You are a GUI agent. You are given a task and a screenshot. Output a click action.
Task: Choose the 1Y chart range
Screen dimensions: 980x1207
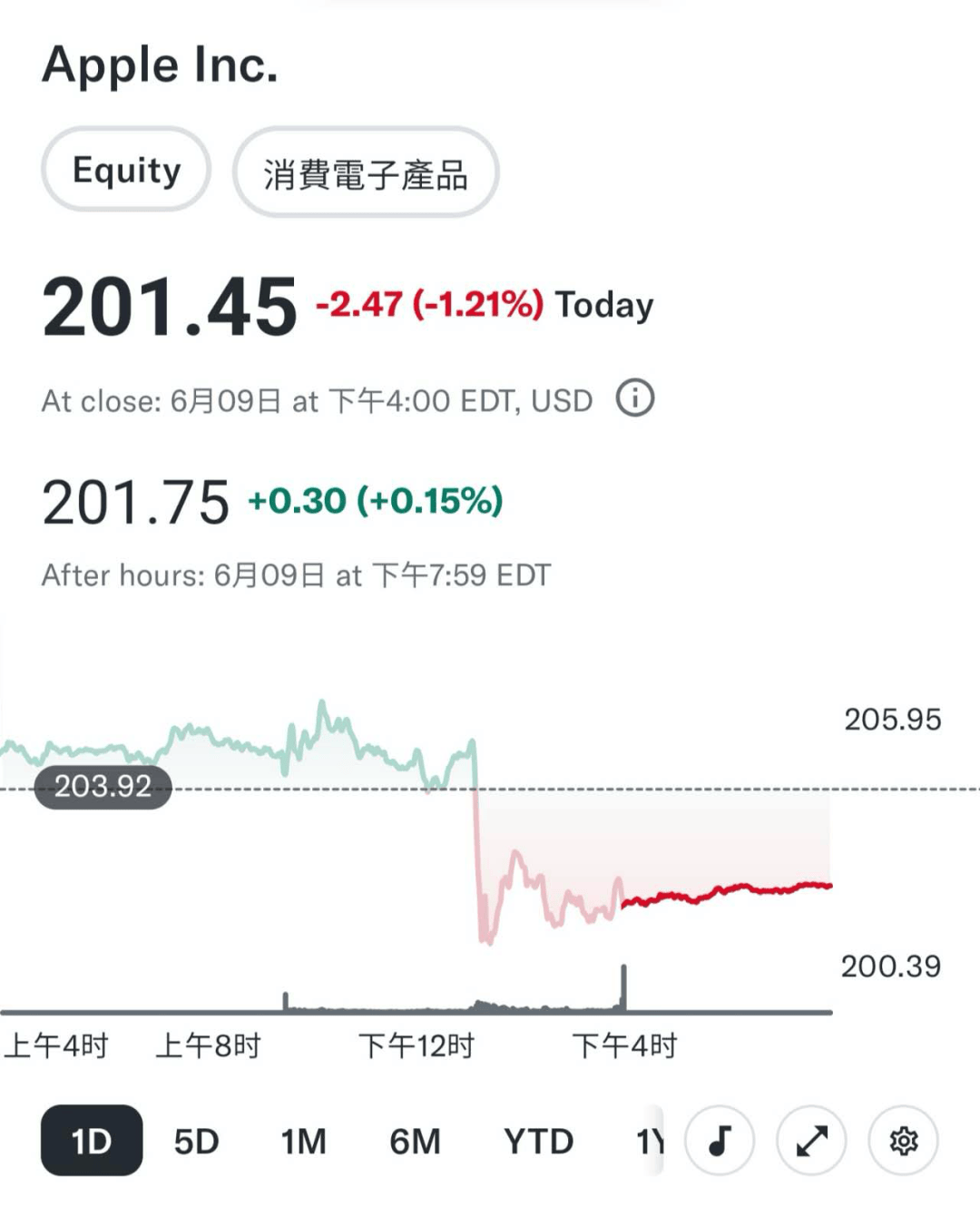650,1142
